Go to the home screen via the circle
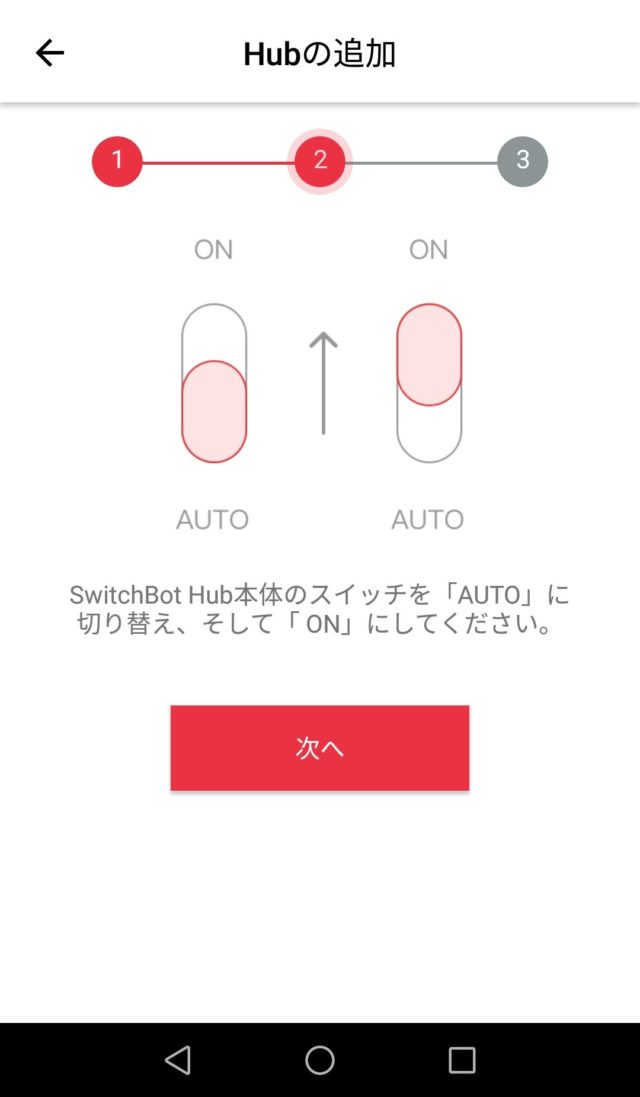 (x=320, y=1060)
